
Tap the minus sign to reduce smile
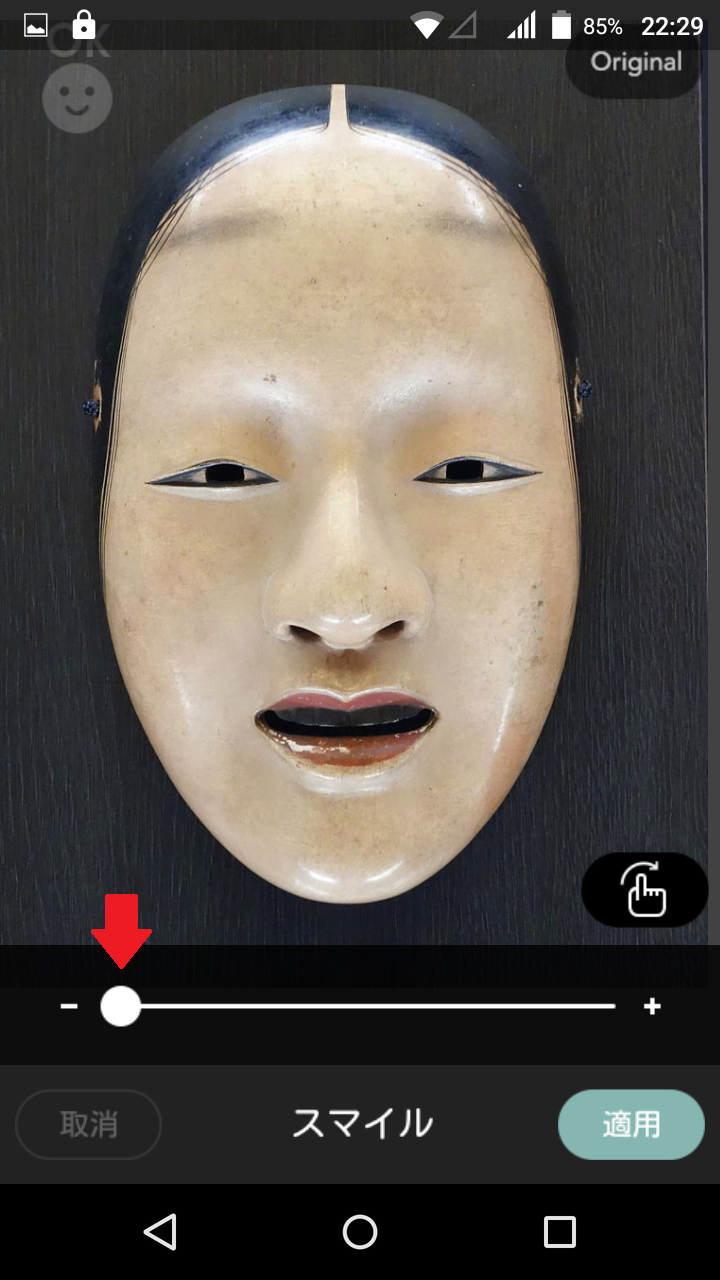[x=69, y=1006]
